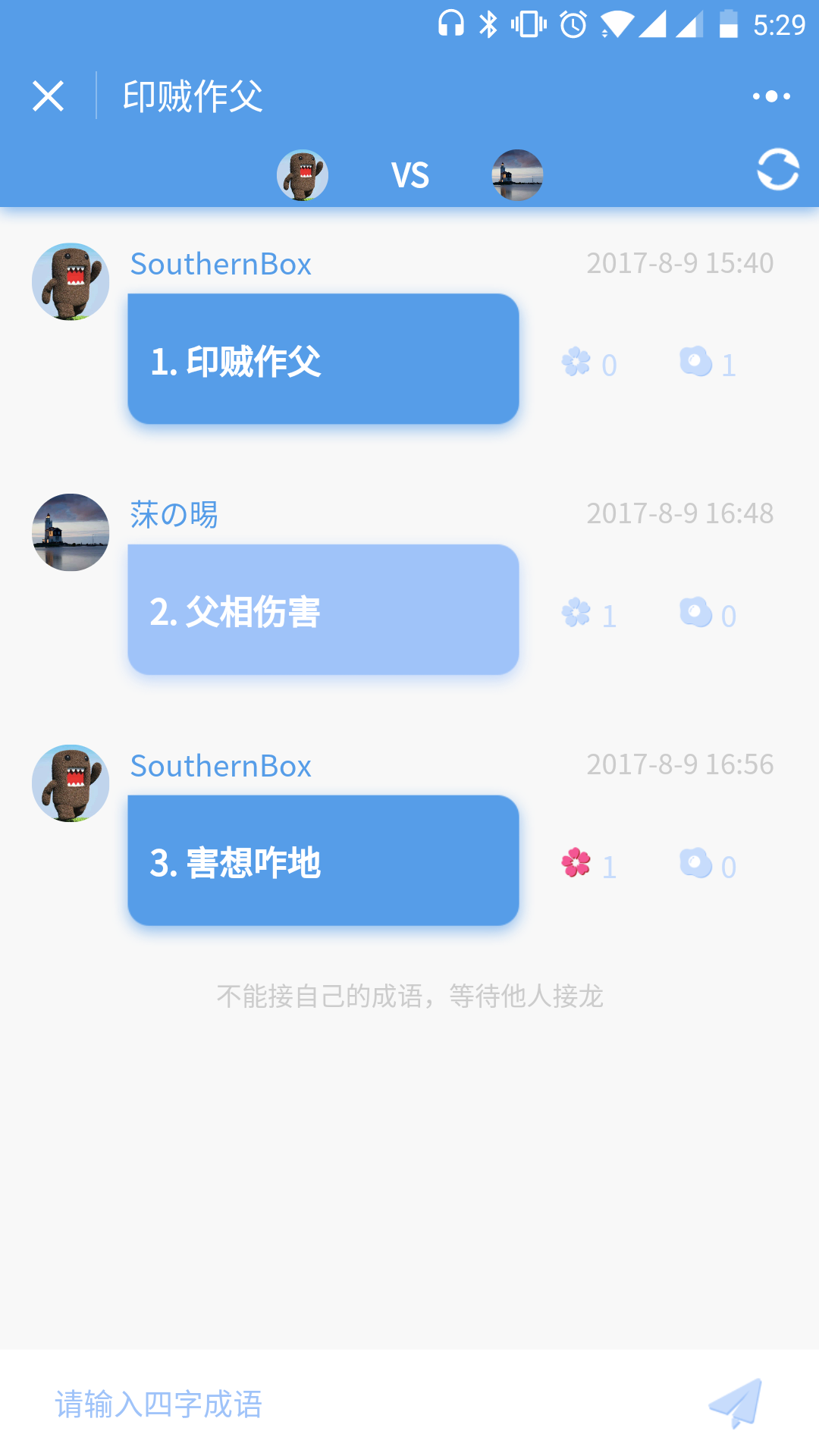819x1456 pixels.
Task: Open the 2. 父相伤害 idiom bubble
Action: click(x=323, y=610)
